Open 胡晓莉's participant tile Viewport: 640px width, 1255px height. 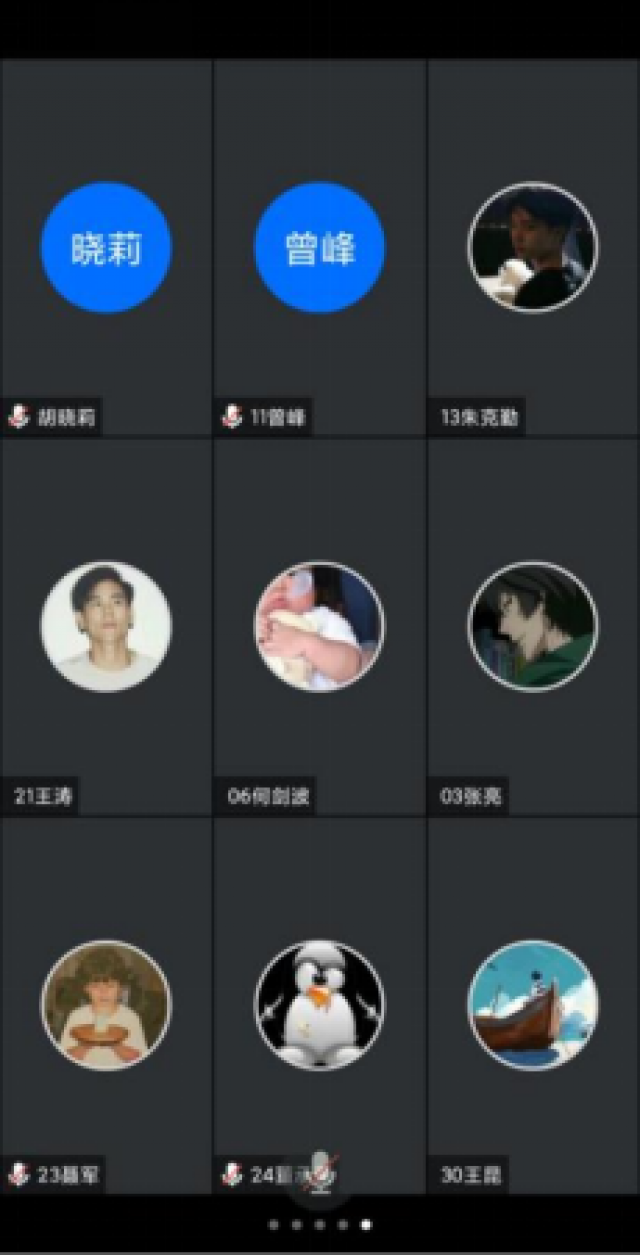[106, 247]
